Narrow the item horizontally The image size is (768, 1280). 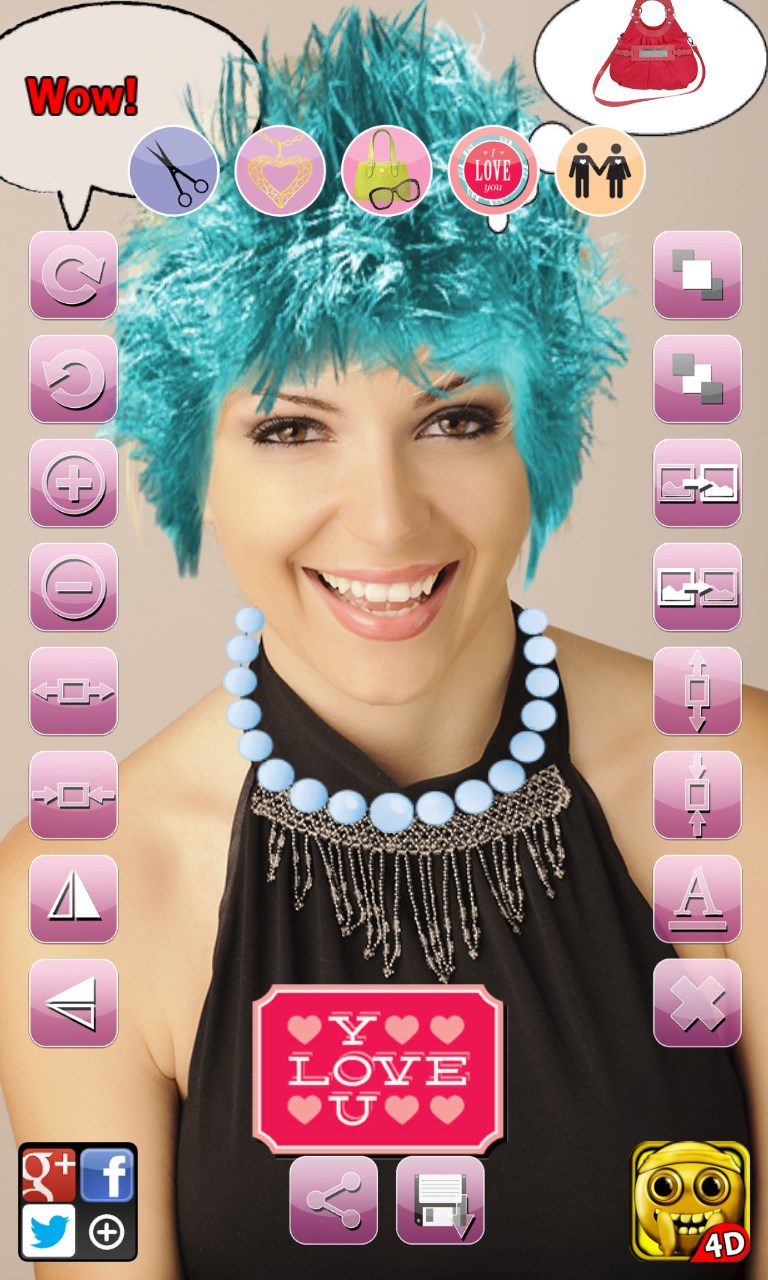pyautogui.click(x=73, y=795)
